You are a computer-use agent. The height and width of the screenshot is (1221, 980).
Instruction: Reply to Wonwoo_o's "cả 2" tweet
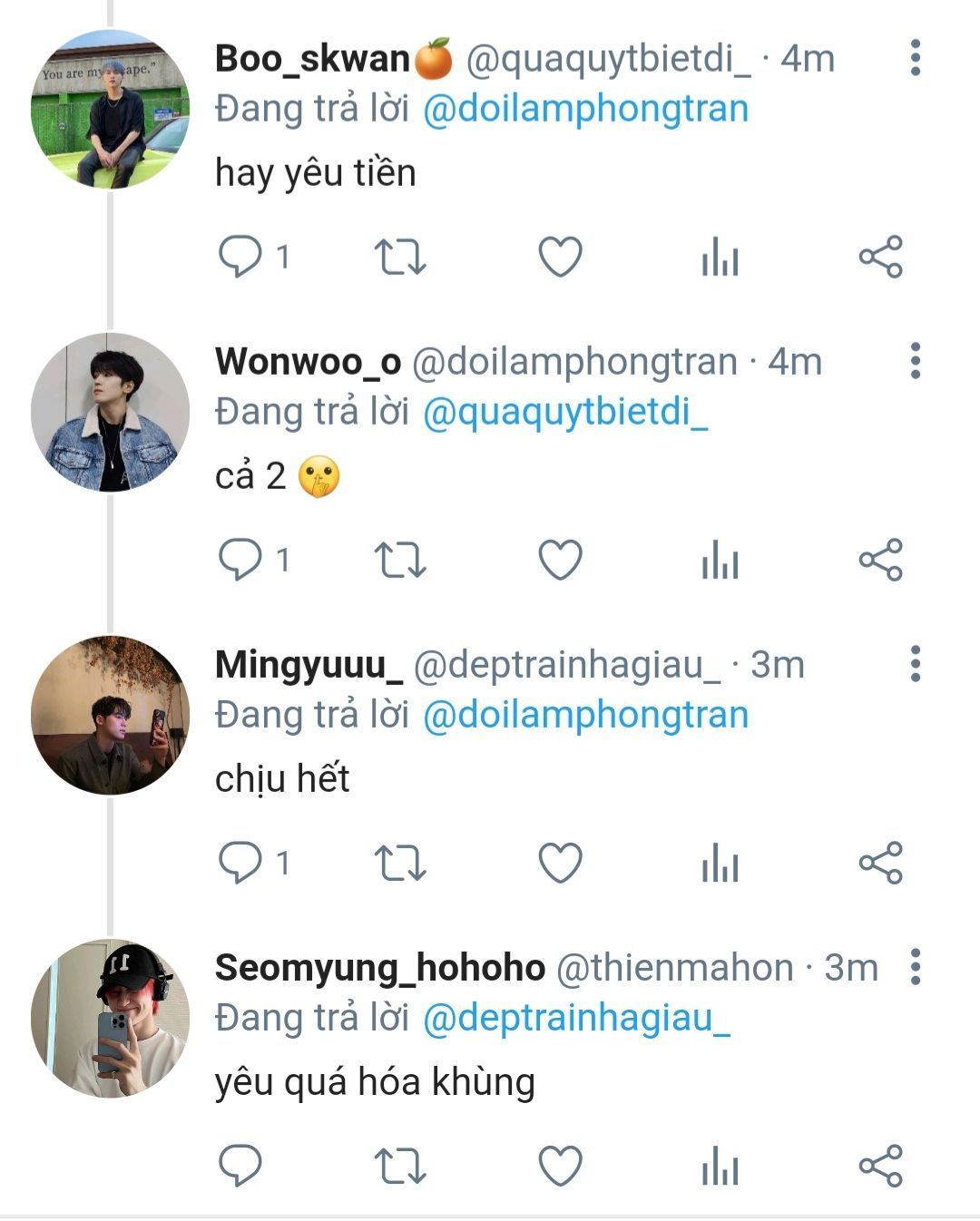click(x=240, y=560)
